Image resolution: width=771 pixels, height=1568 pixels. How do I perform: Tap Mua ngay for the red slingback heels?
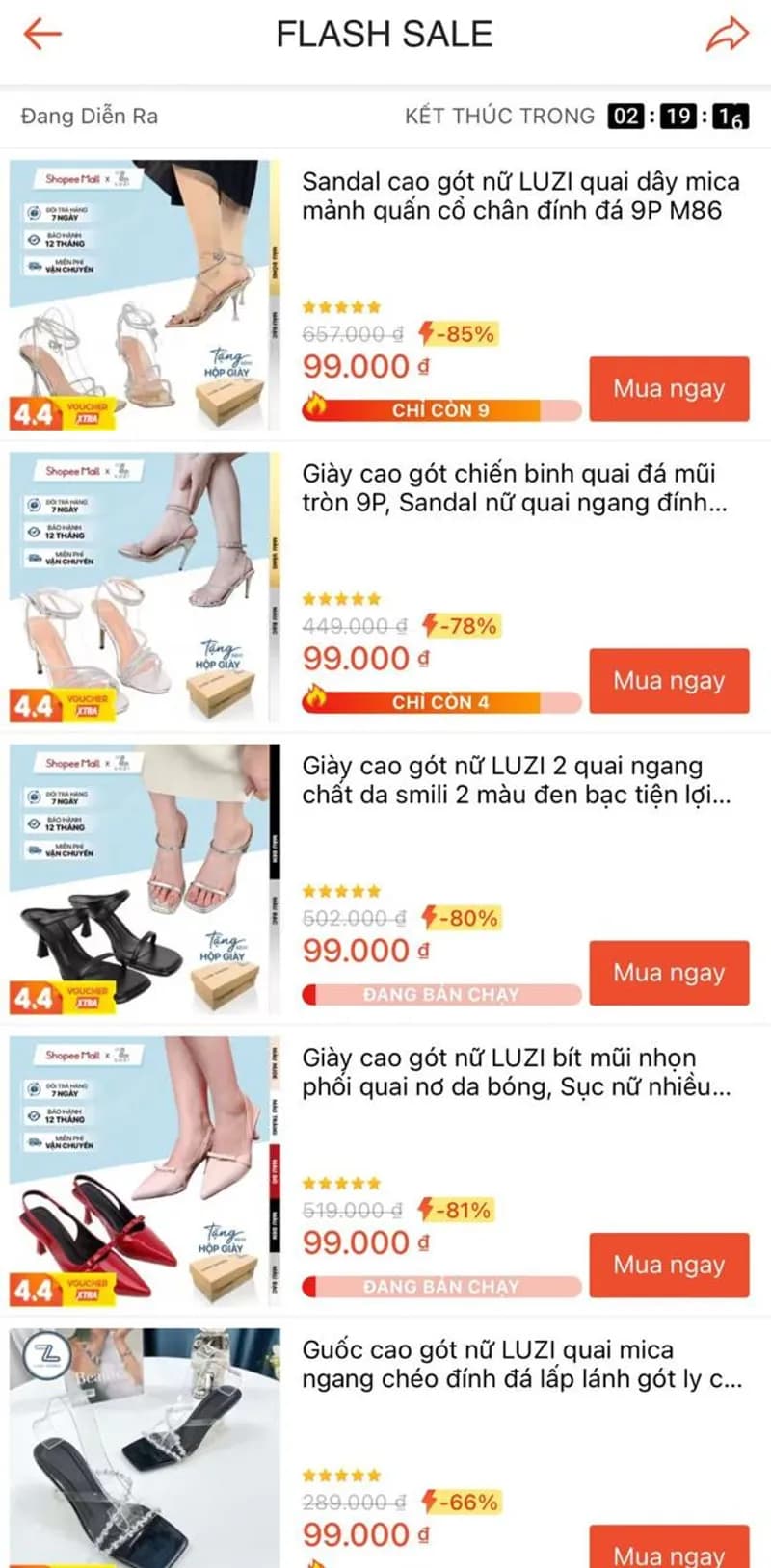(669, 1265)
